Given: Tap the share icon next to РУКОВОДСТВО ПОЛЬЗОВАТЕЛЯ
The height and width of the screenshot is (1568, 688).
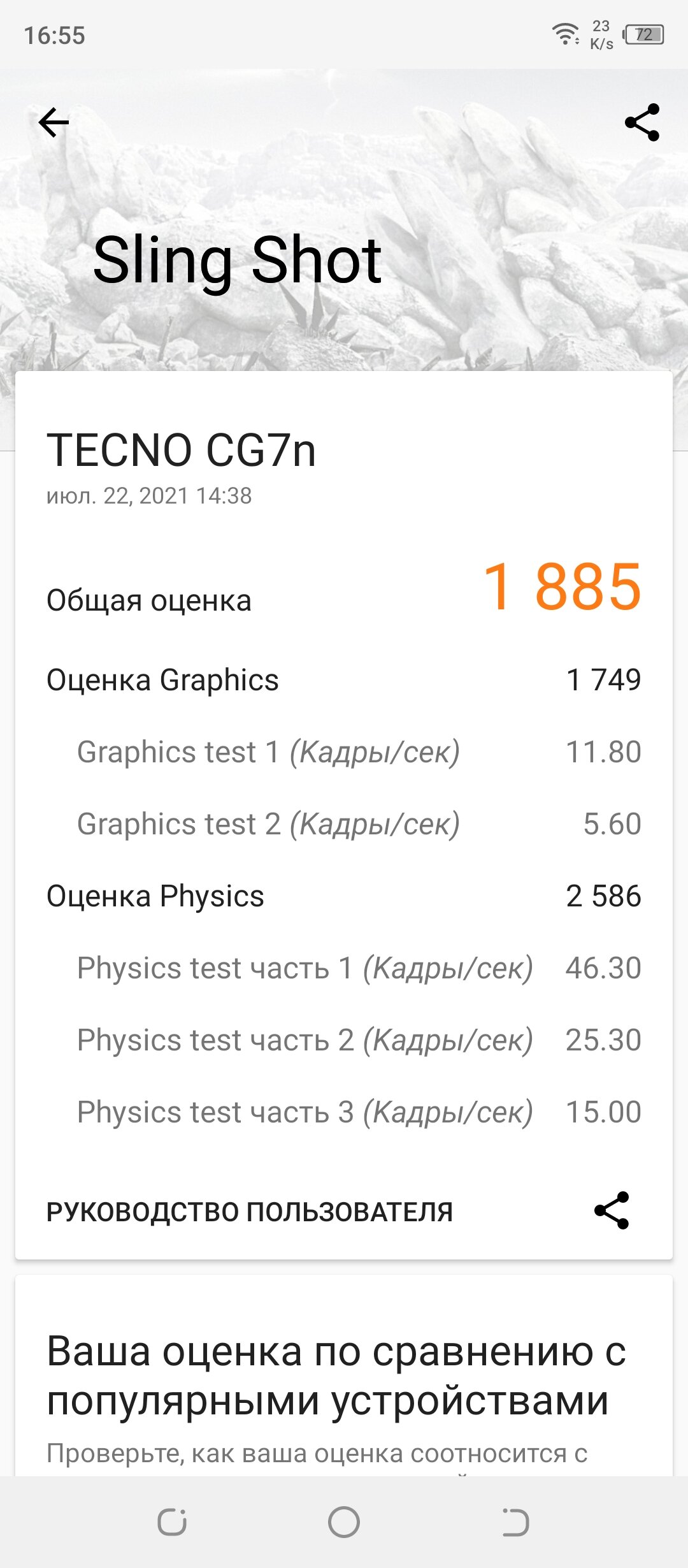Looking at the screenshot, I should 612,1210.
